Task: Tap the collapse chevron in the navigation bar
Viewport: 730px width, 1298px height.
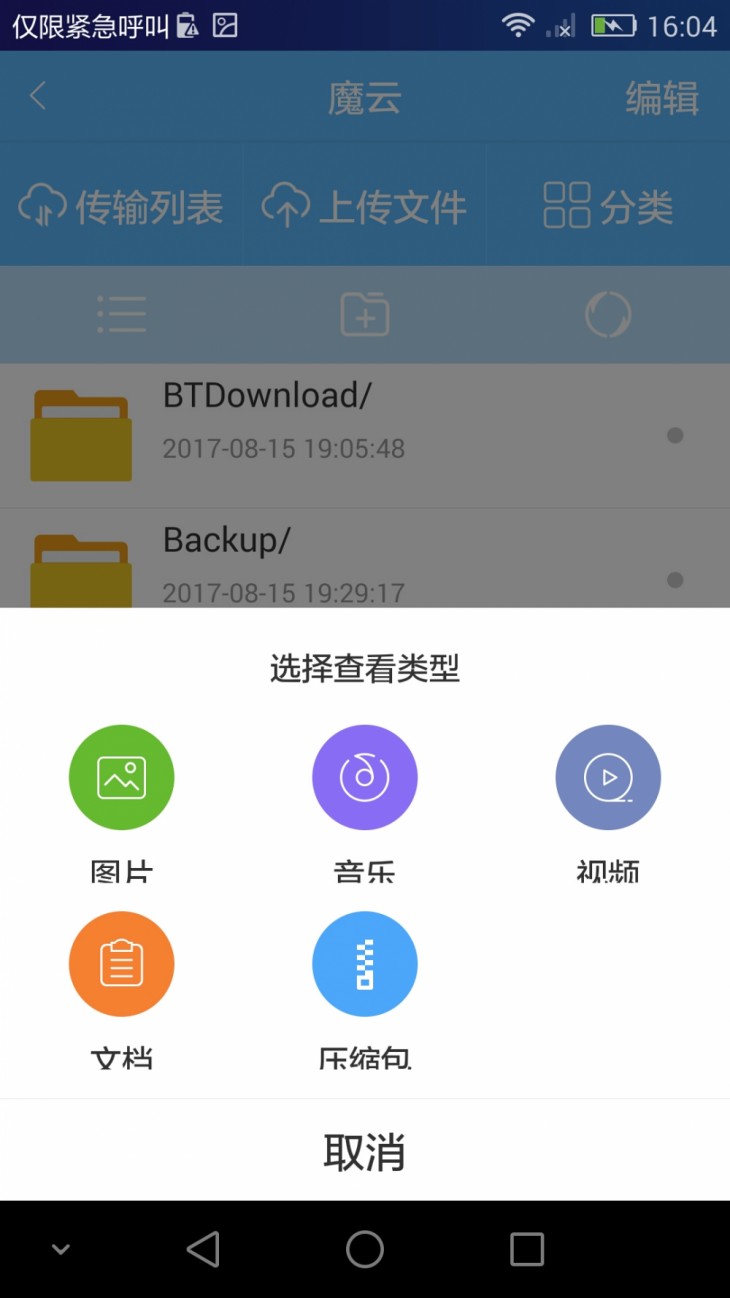Action: point(60,1248)
